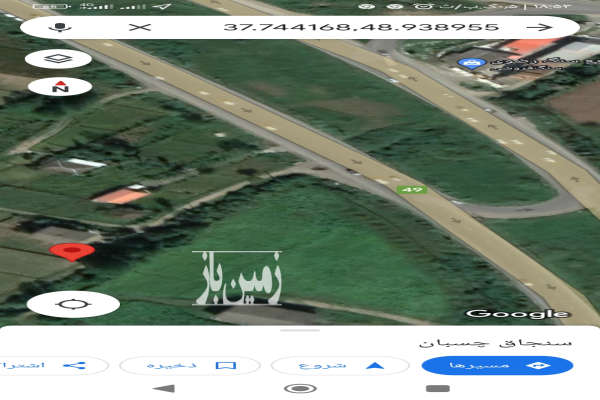
Task: Center the map on my location
Action: (73, 304)
